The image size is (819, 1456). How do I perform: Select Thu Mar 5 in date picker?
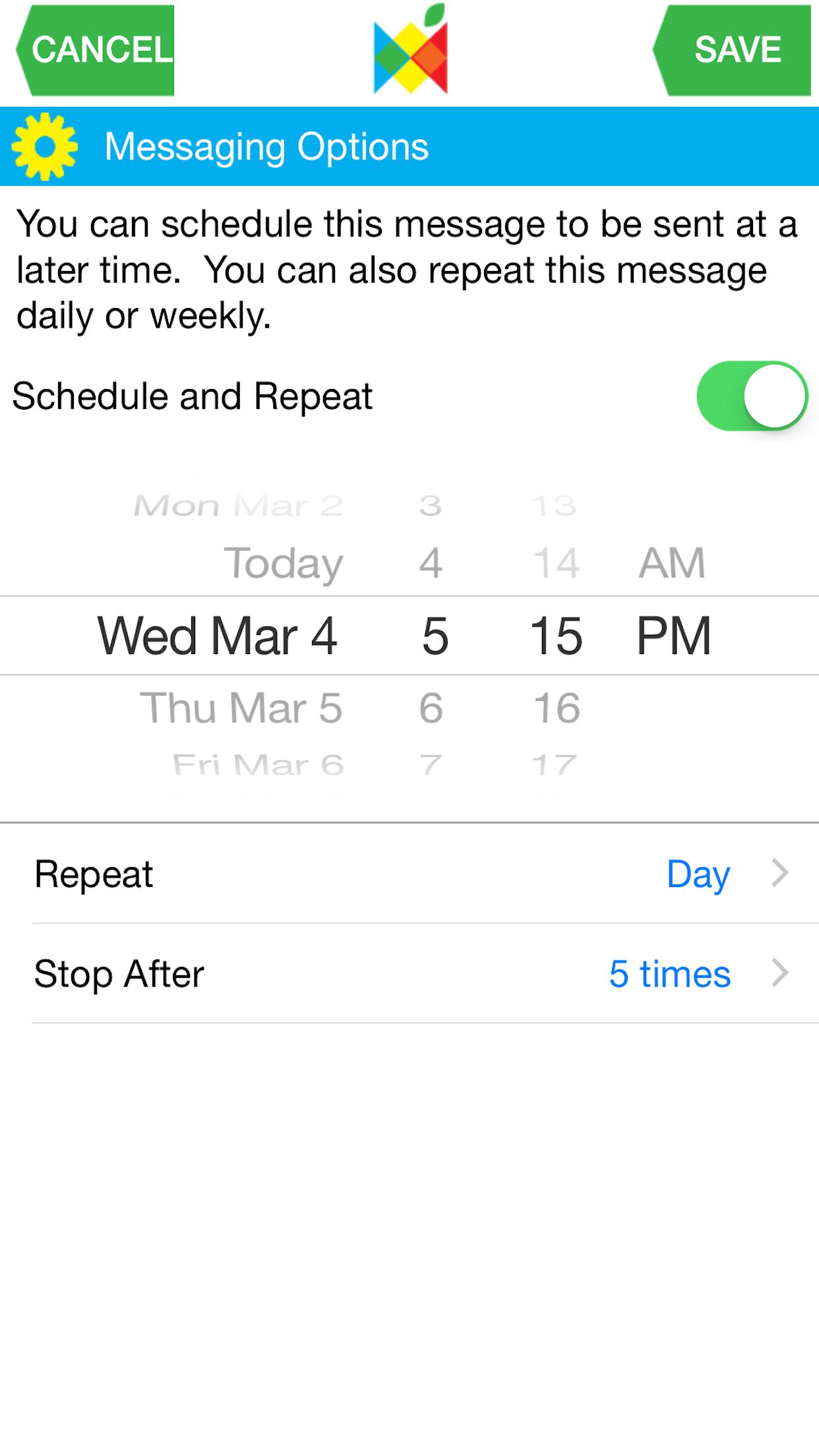(x=241, y=708)
